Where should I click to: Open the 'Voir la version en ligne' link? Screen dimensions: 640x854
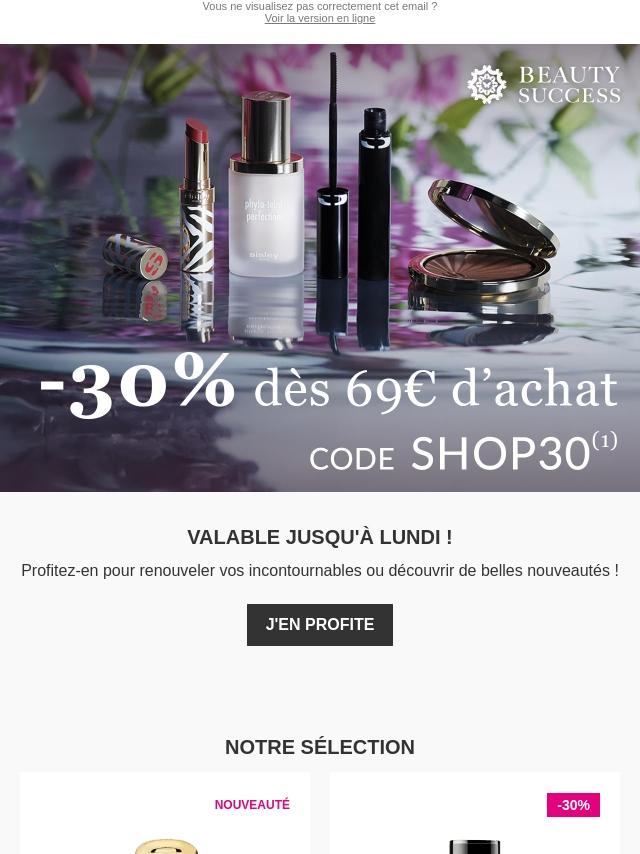tap(320, 19)
